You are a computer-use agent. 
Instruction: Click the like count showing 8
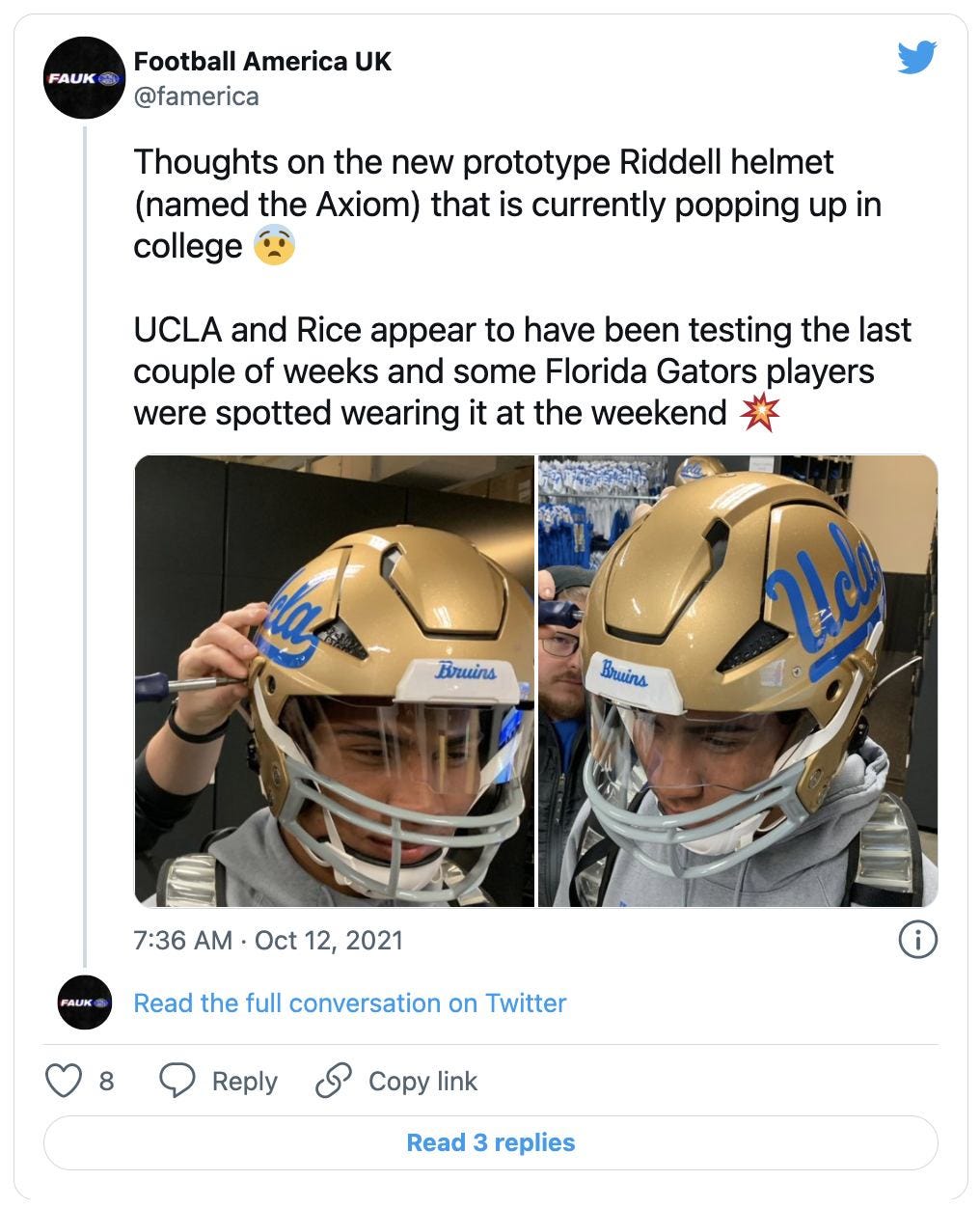click(x=104, y=1082)
